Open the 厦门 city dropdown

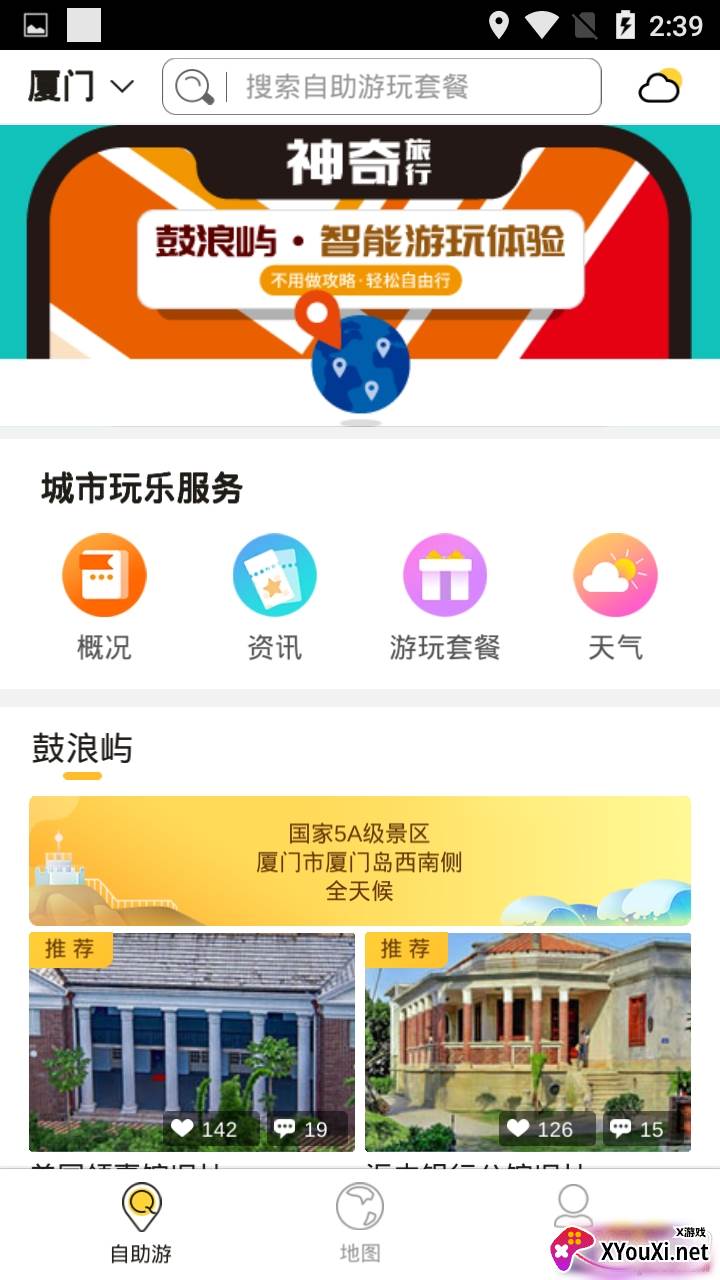[x=80, y=87]
